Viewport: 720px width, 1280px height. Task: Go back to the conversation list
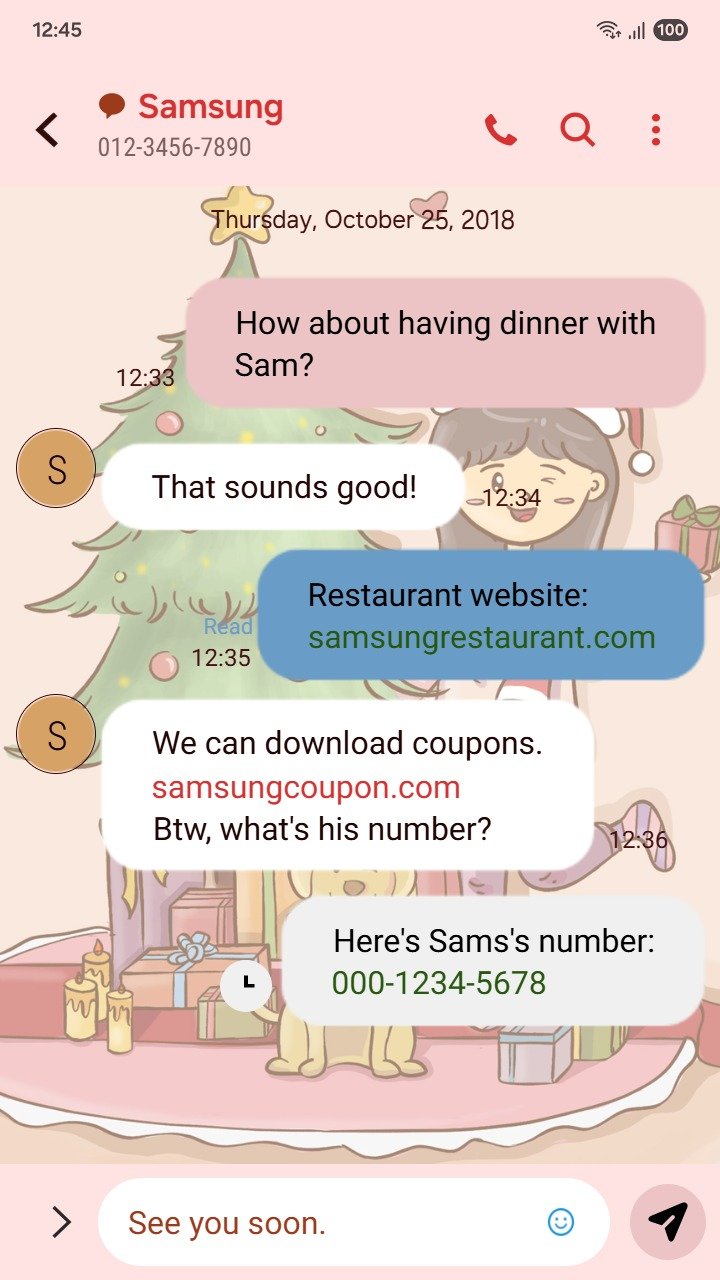coord(47,130)
